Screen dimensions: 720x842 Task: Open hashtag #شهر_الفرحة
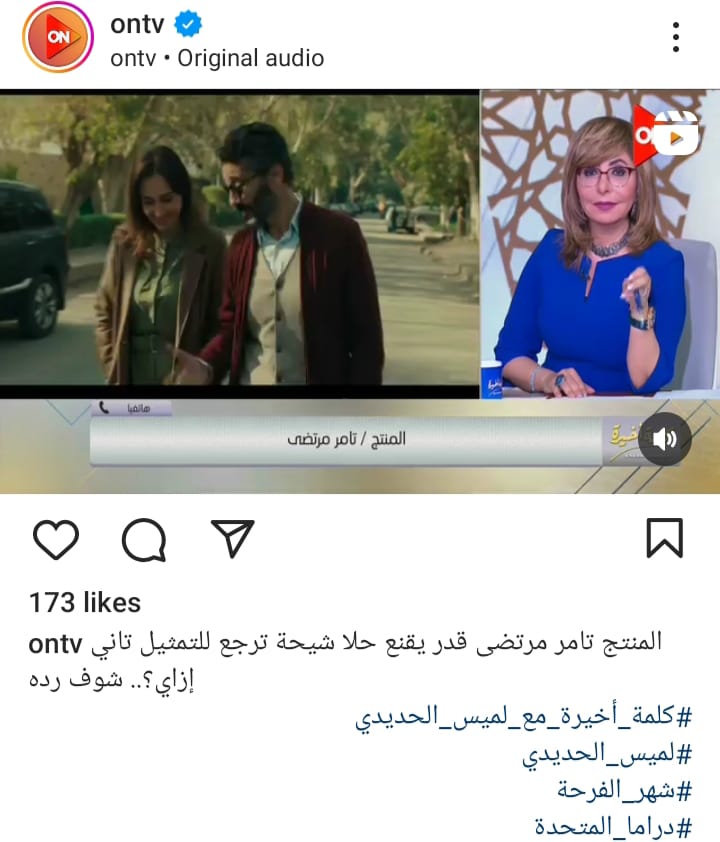click(625, 792)
